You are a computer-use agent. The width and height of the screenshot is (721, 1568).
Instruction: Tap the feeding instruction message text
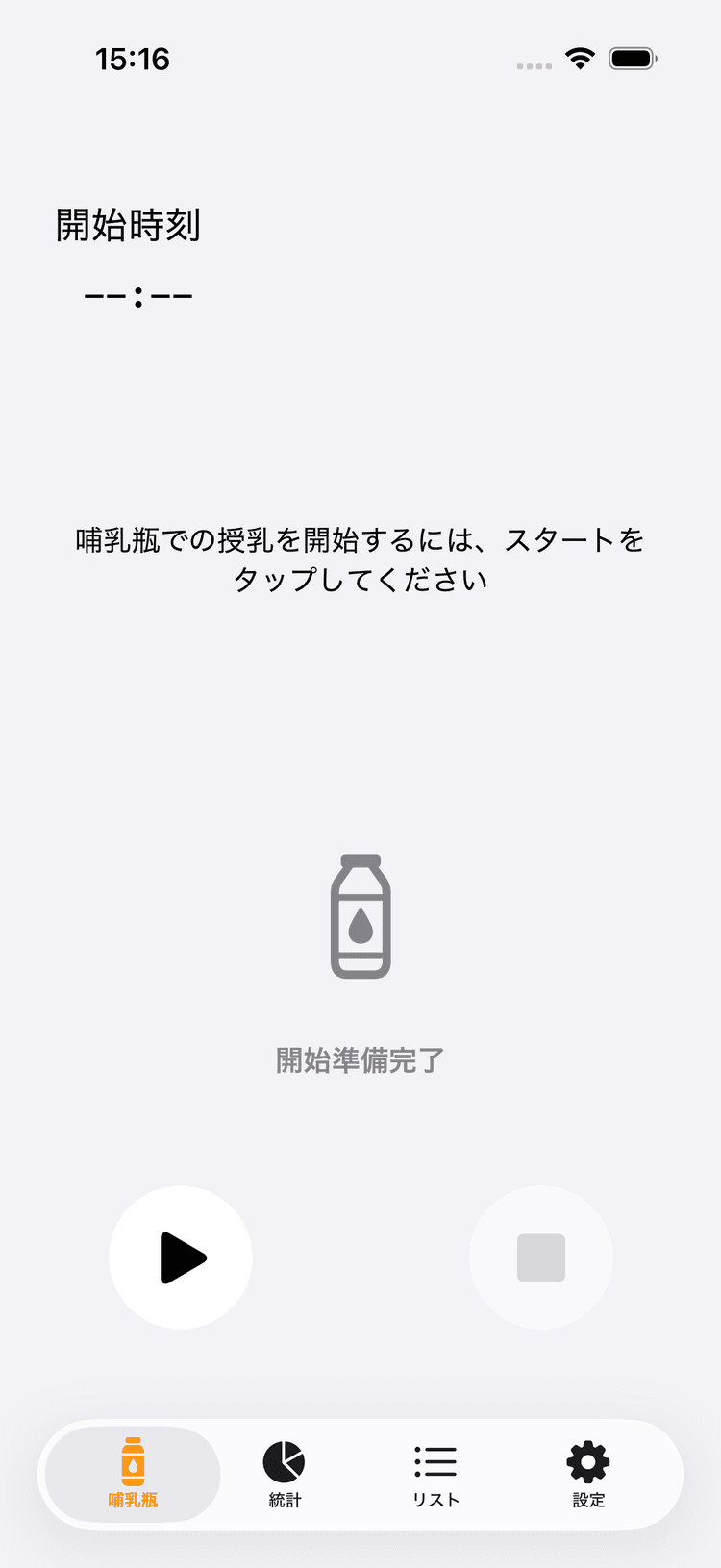tap(360, 560)
